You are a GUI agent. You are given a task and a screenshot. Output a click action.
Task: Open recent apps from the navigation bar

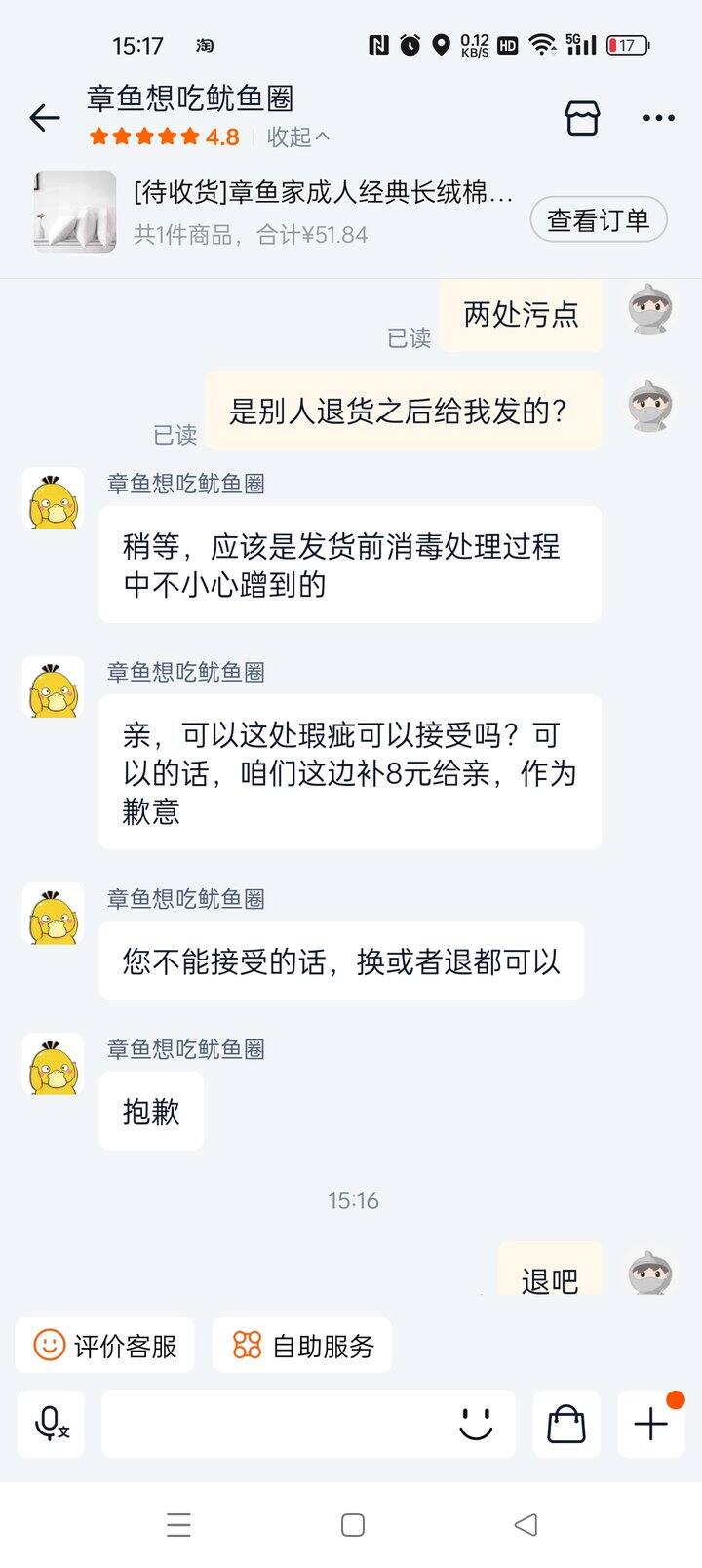coord(178,1525)
